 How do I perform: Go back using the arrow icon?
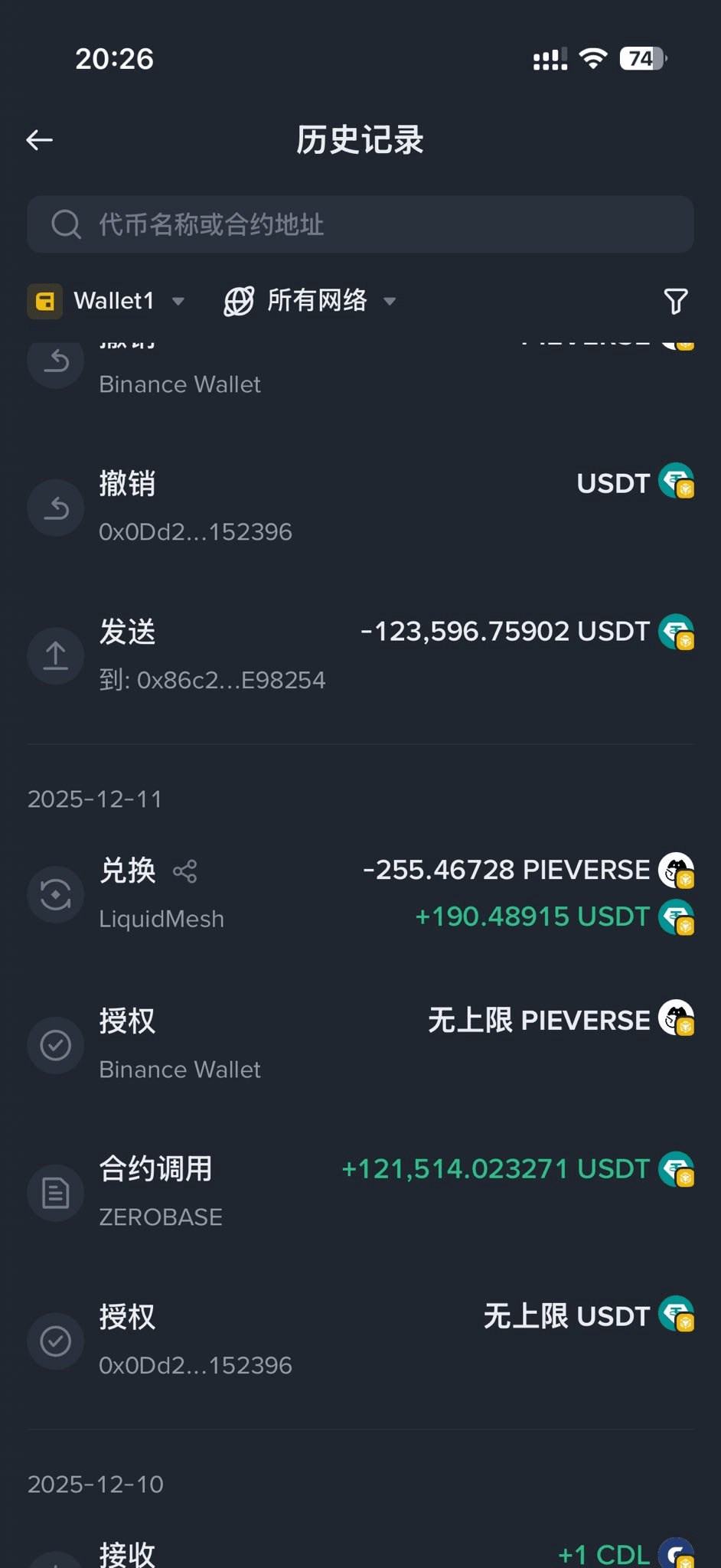40,140
